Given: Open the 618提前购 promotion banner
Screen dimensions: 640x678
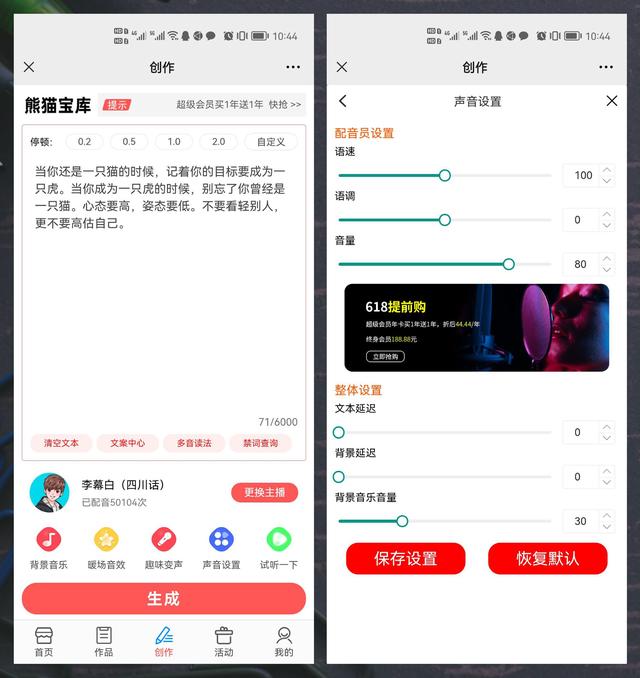Looking at the screenshot, I should [x=476, y=327].
